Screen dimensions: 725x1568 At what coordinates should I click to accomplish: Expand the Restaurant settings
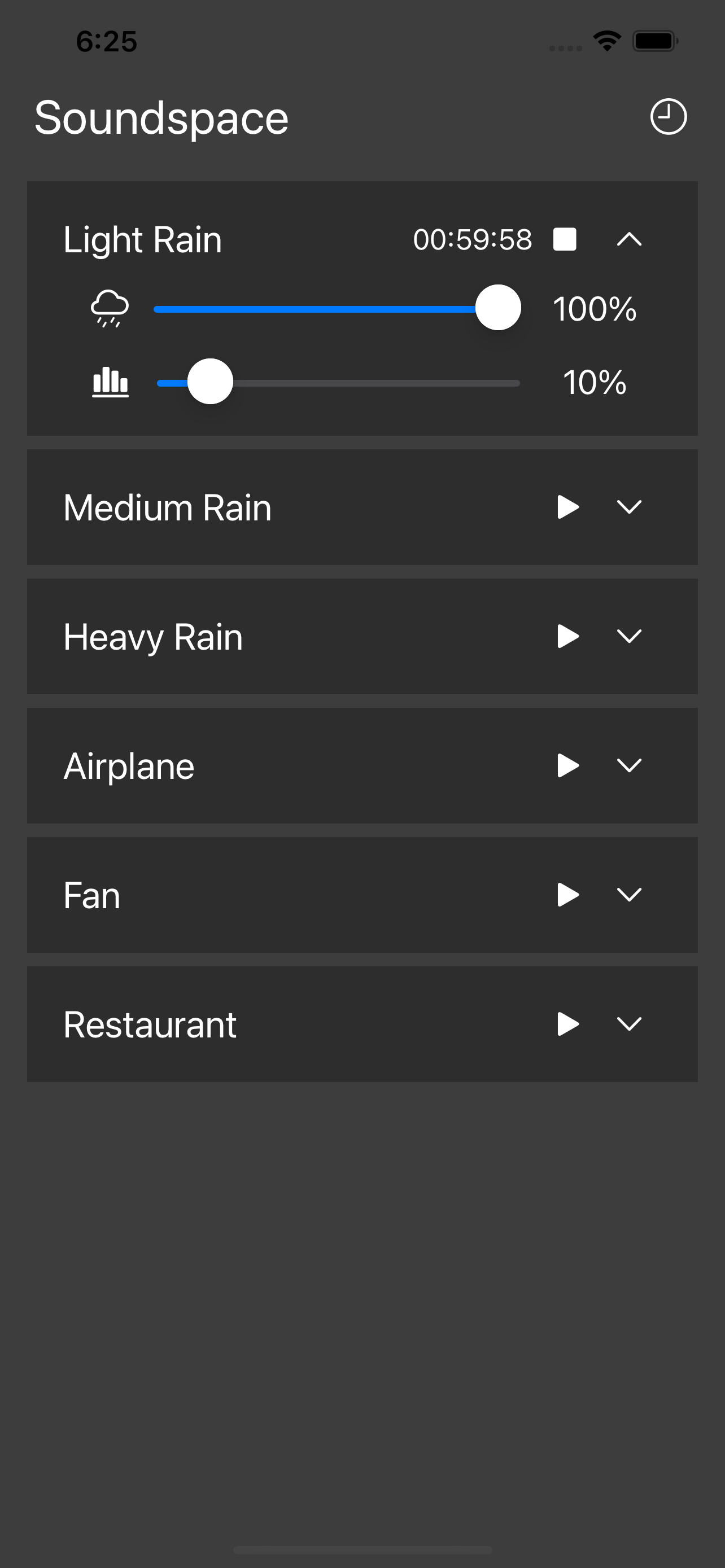[x=629, y=1024]
